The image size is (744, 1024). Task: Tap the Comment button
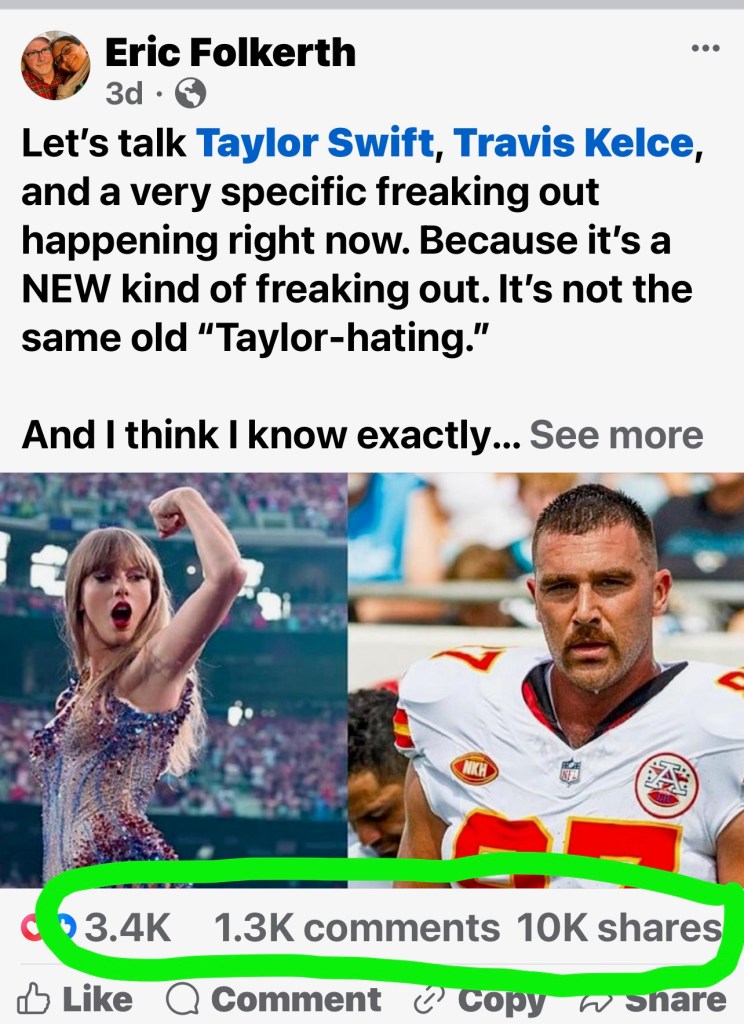273,999
